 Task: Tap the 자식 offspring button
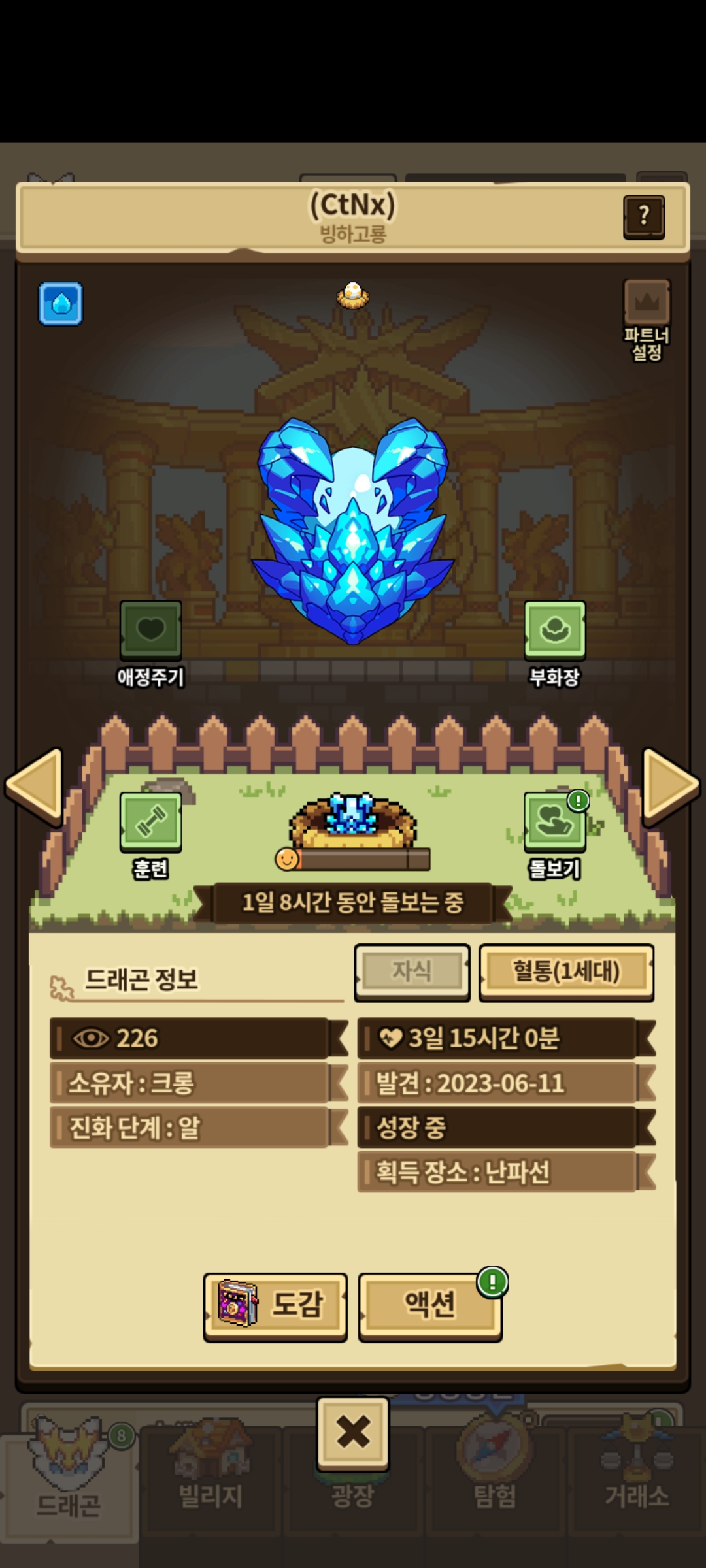pos(412,972)
